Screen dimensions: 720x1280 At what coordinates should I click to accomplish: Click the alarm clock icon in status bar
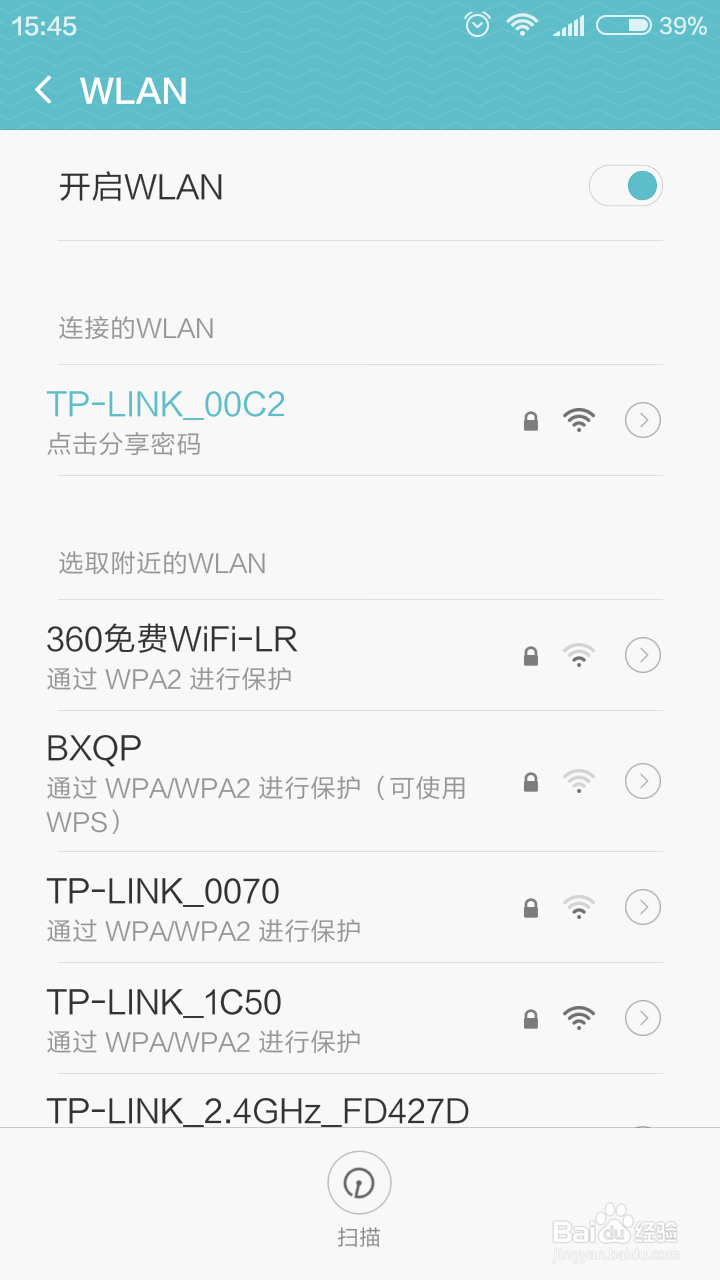tap(478, 25)
